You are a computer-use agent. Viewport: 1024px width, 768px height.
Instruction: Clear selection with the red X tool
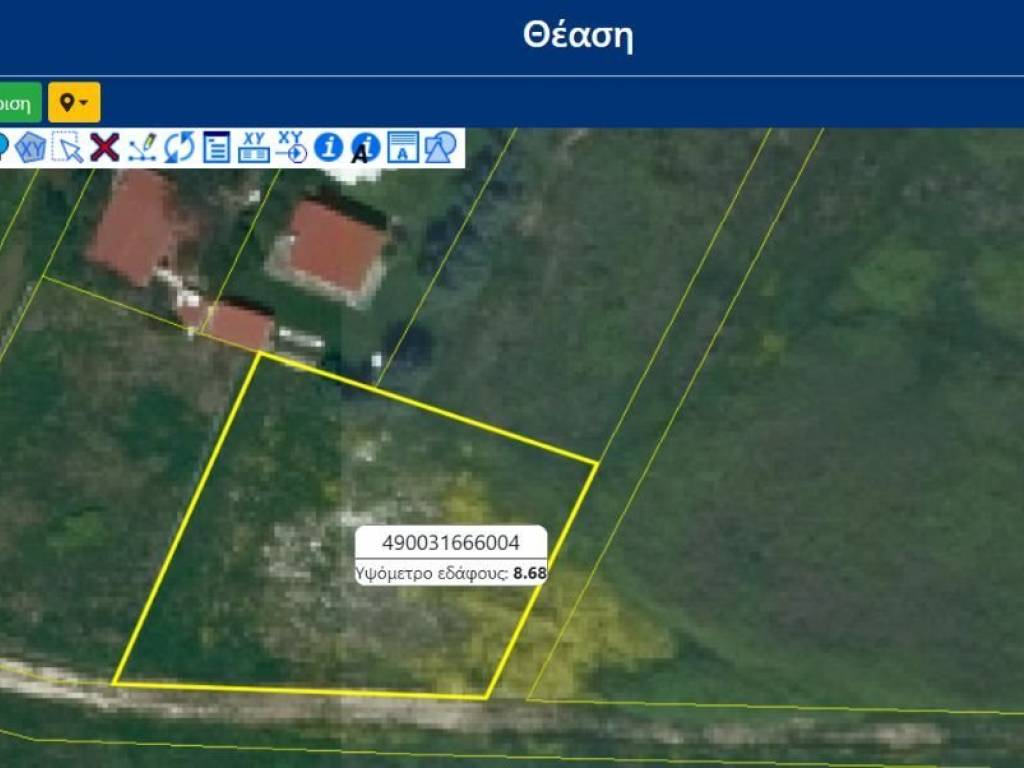[x=104, y=147]
